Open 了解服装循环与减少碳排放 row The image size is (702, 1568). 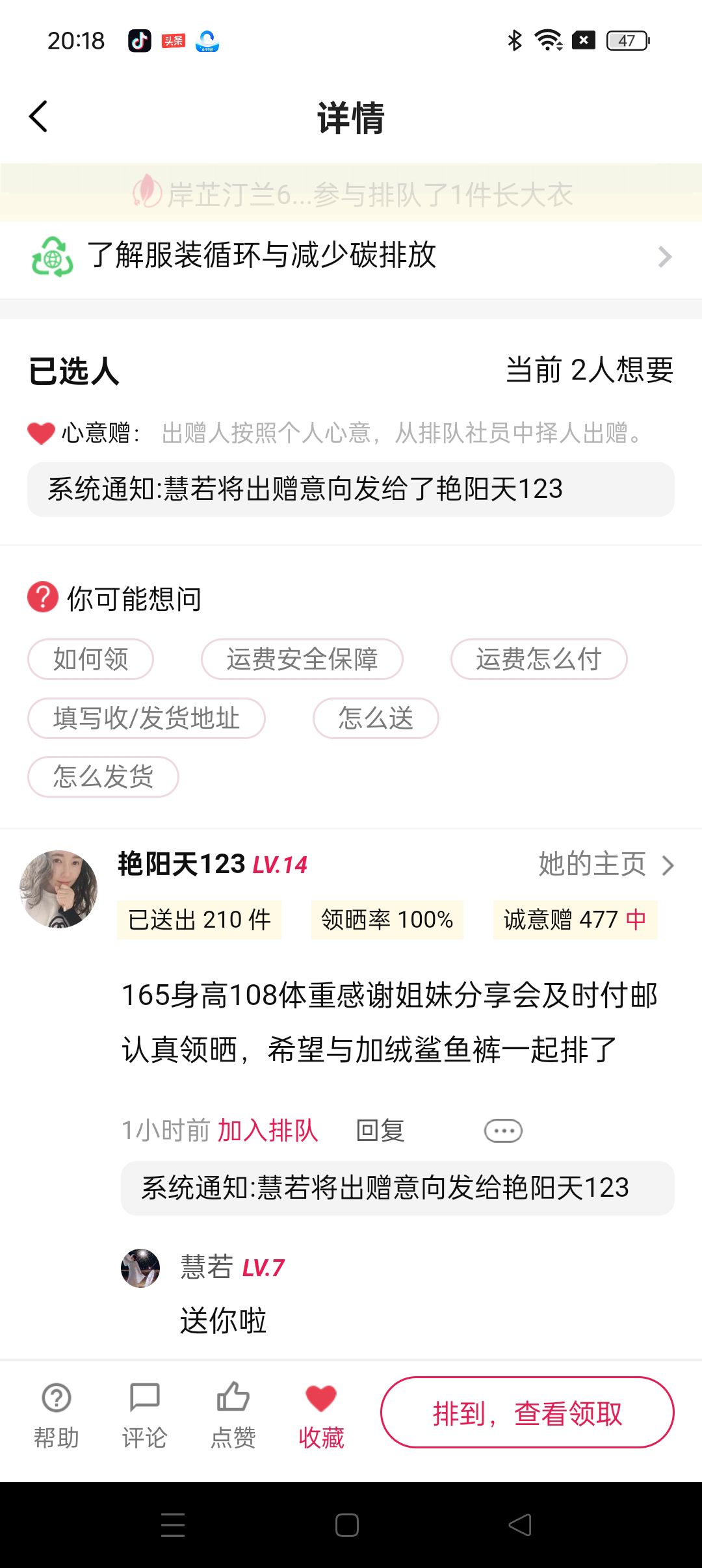[x=351, y=256]
